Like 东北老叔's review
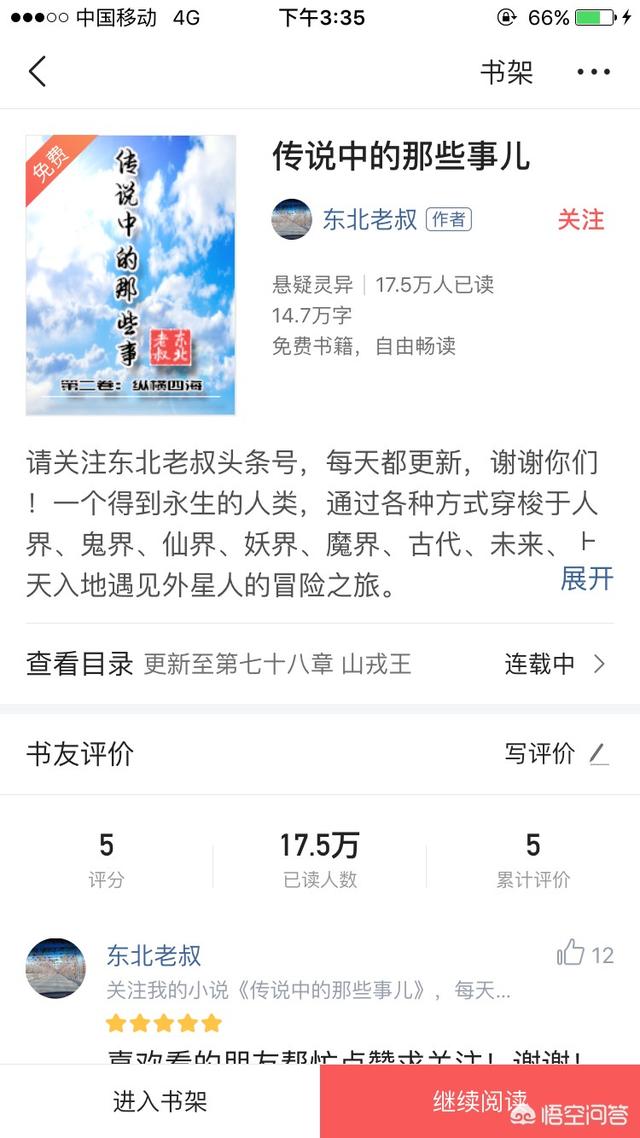640x1138 pixels. pyautogui.click(x=572, y=953)
